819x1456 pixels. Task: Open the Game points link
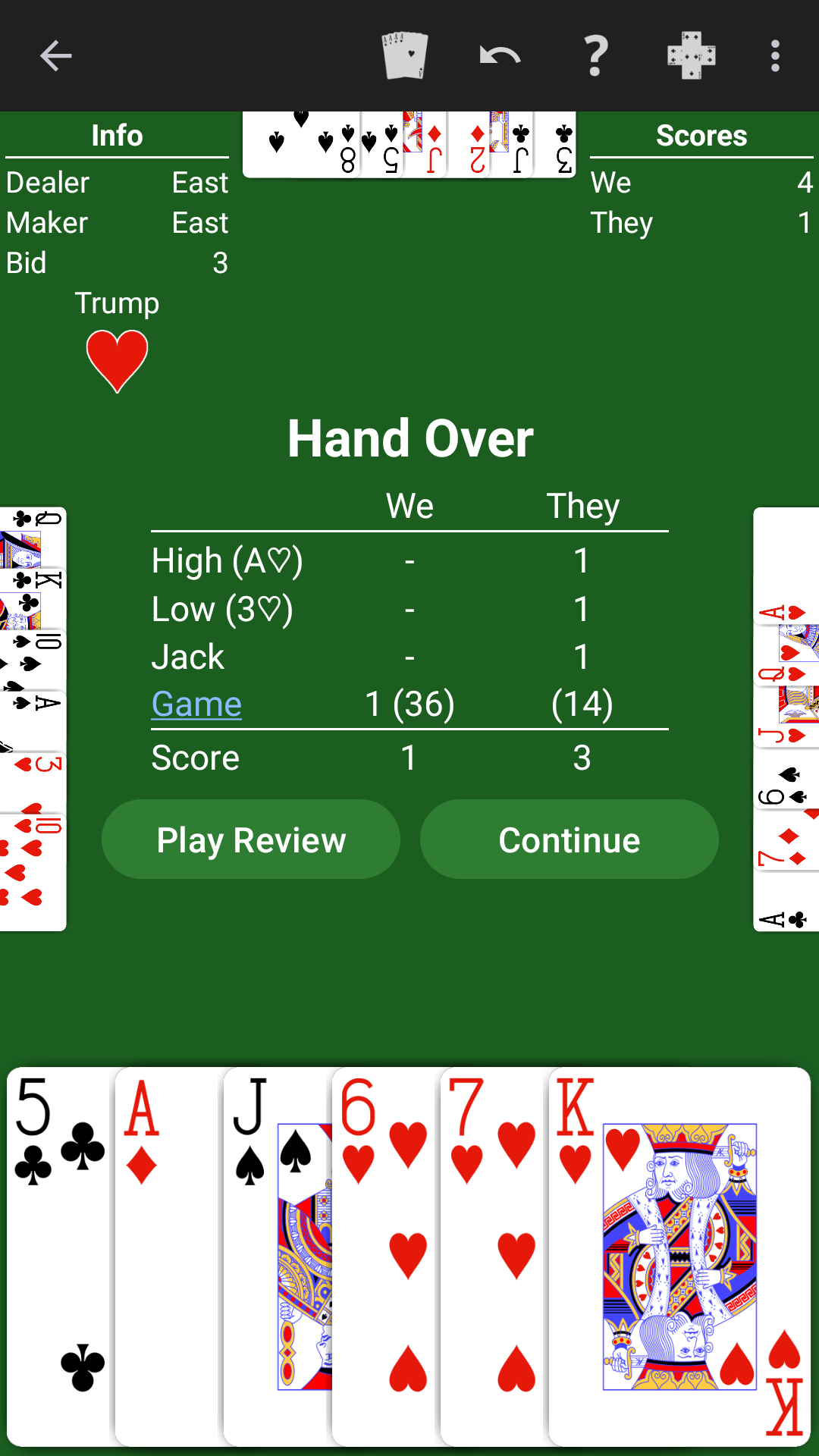(x=196, y=704)
